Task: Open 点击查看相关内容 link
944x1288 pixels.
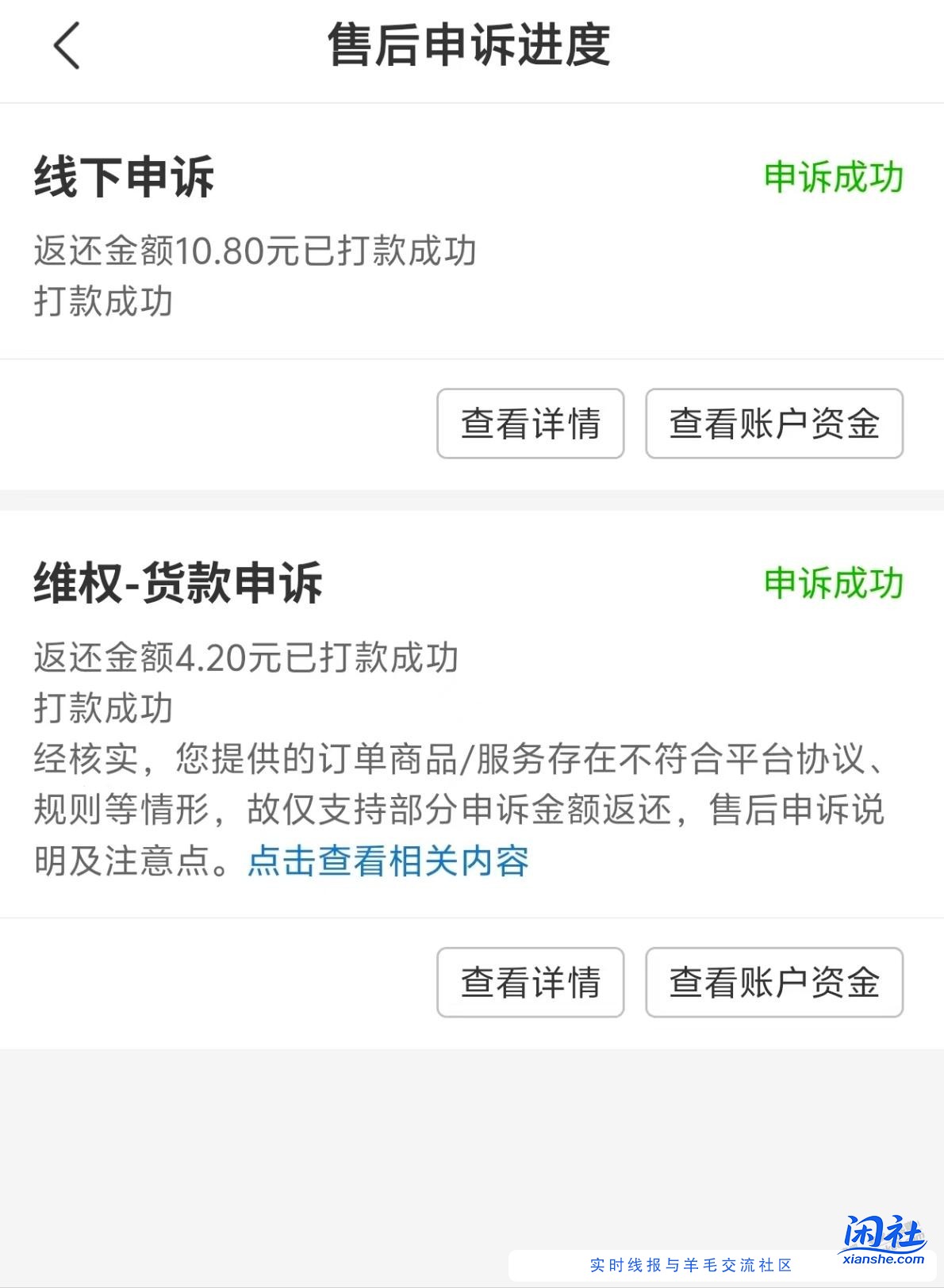Action: [390, 861]
